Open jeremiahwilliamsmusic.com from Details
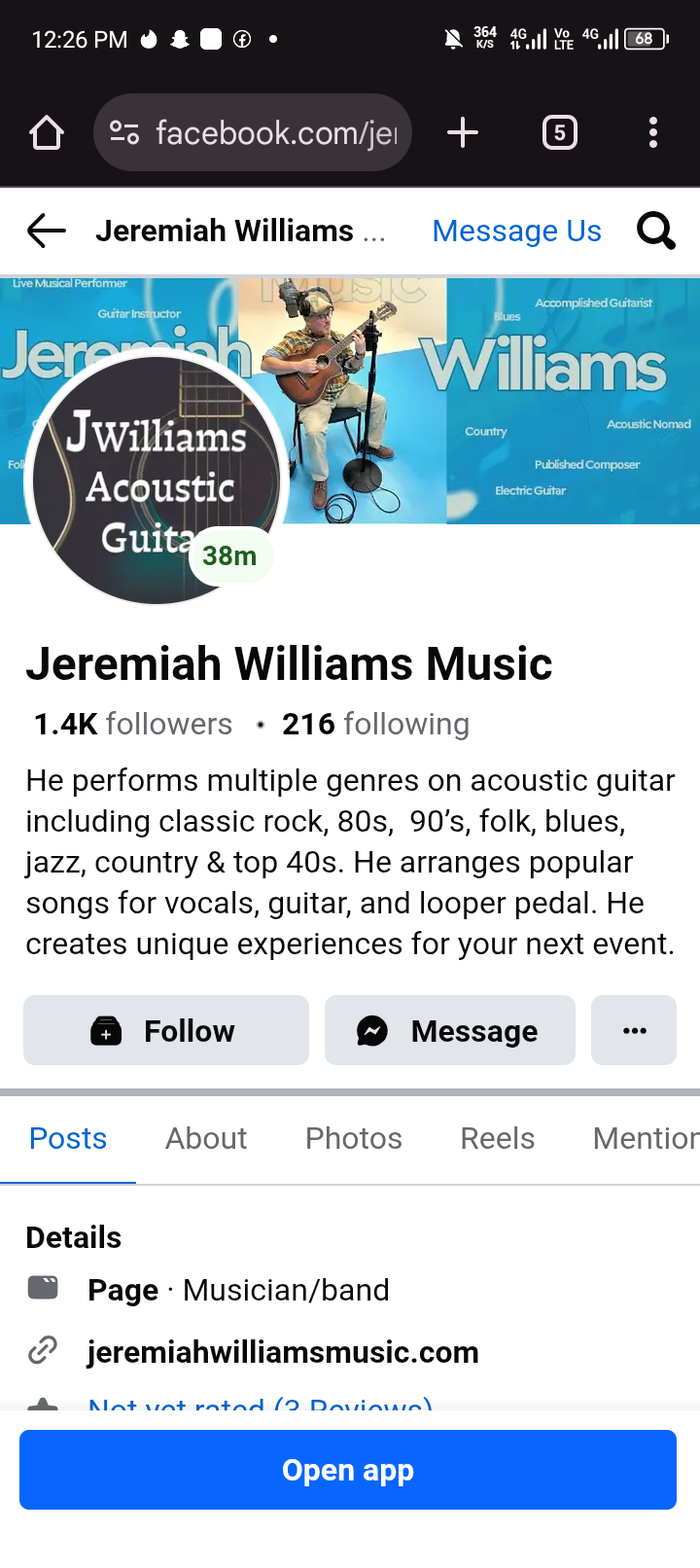Screen dimensions: 700x1568 click(283, 1351)
